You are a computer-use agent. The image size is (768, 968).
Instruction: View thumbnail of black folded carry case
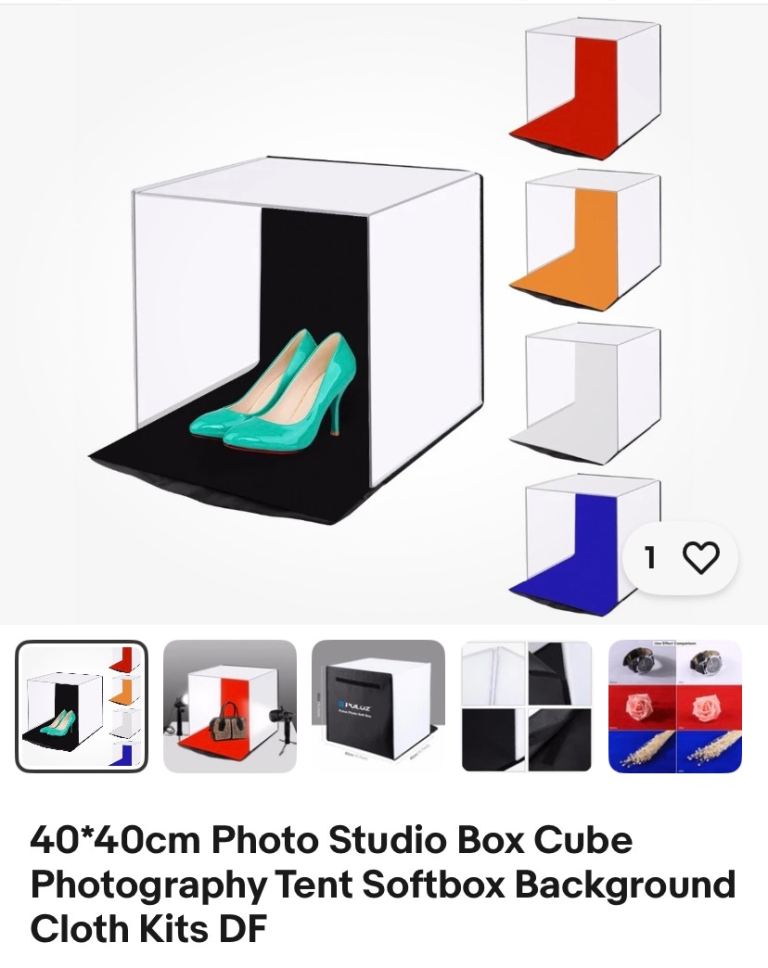tap(378, 706)
